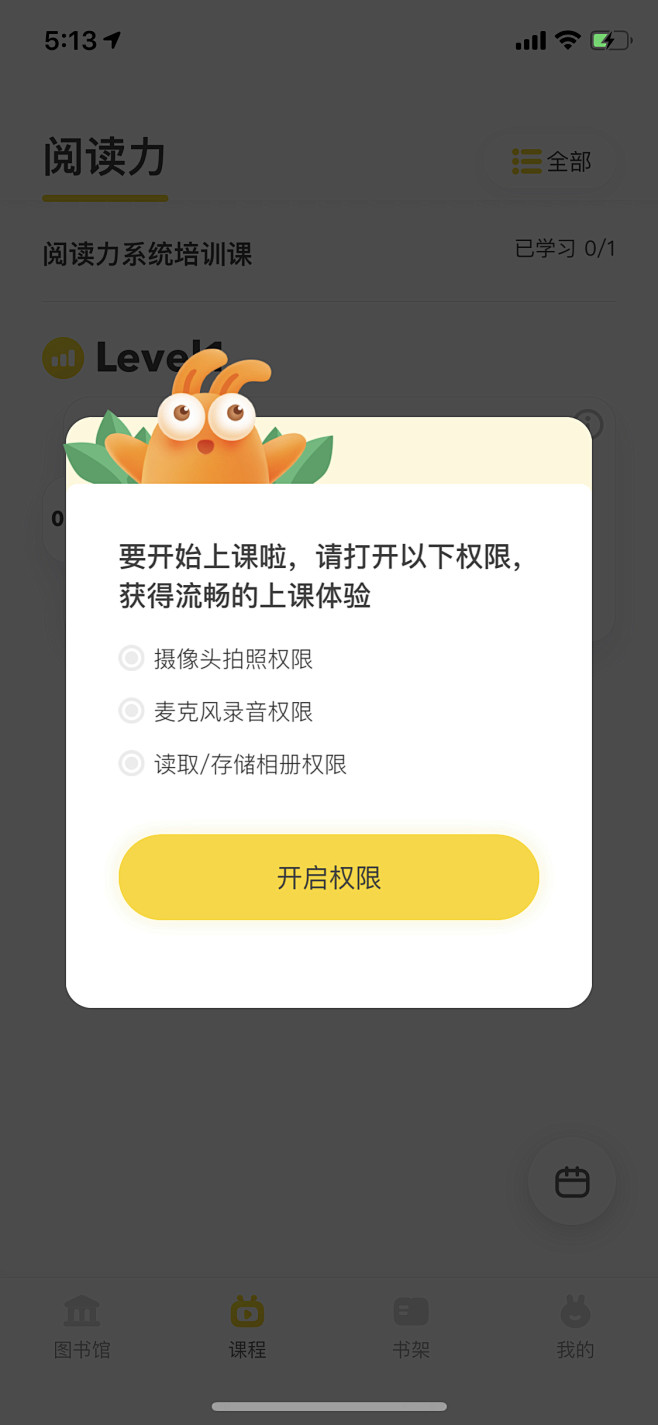The width and height of the screenshot is (658, 1425).
Task: Open the 全部 filter list
Action: [551, 162]
